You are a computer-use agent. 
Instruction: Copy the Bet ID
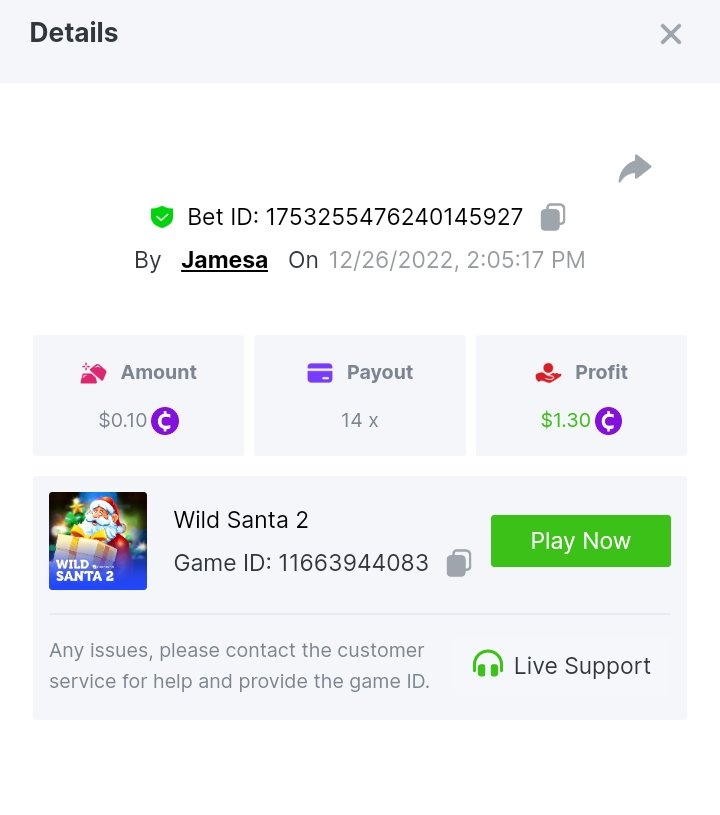[x=553, y=216]
